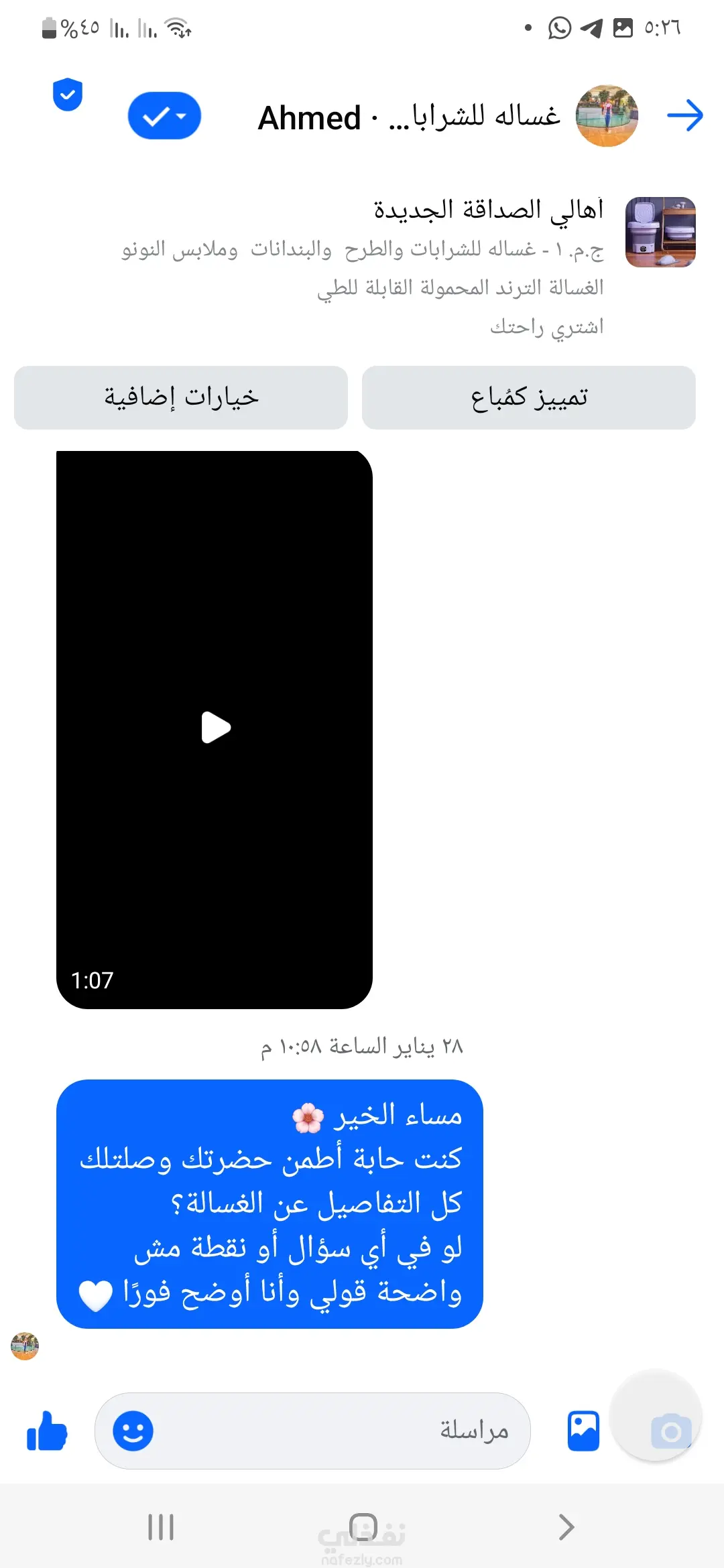Viewport: 724px width, 1568px height.
Task: Open خيارات إضافية options
Action: click(181, 397)
